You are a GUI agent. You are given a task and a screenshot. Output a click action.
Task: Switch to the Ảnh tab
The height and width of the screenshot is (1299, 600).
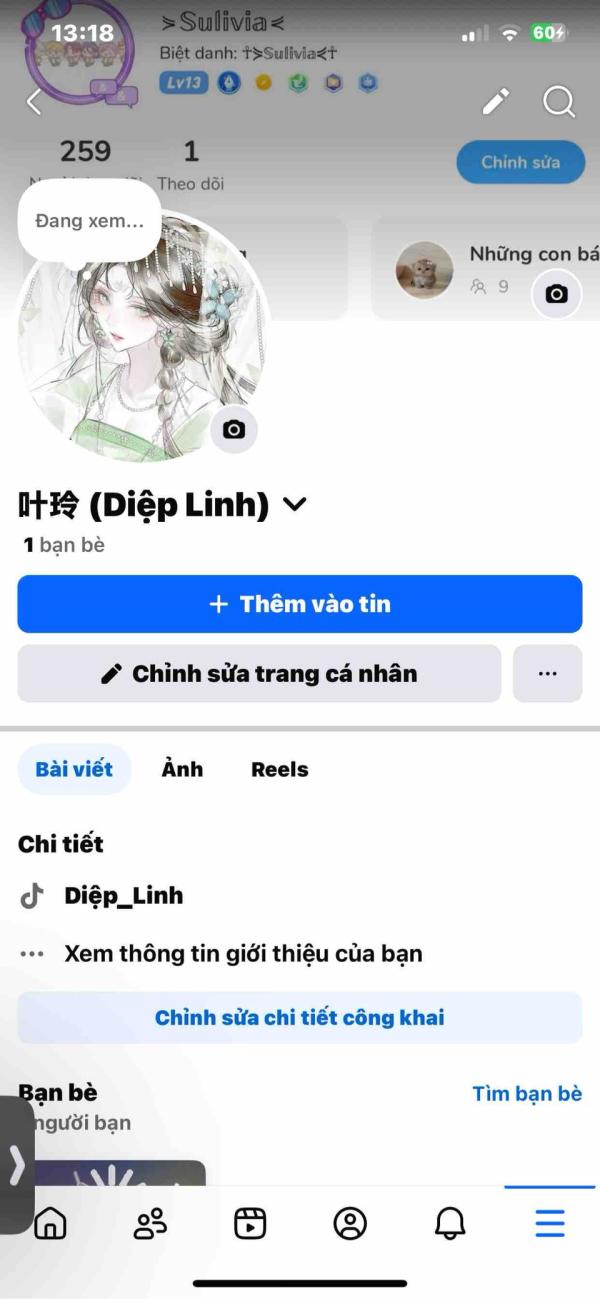[x=182, y=769]
